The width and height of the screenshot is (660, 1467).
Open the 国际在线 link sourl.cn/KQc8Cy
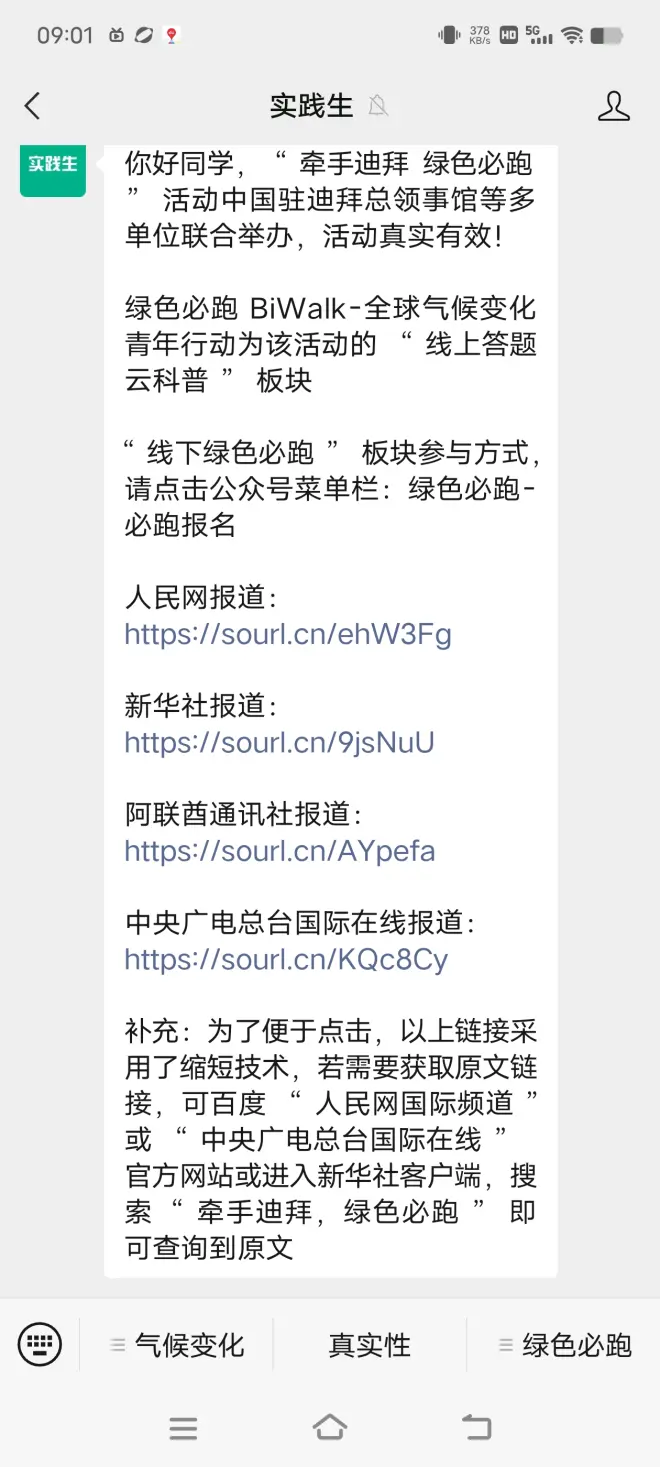(286, 959)
